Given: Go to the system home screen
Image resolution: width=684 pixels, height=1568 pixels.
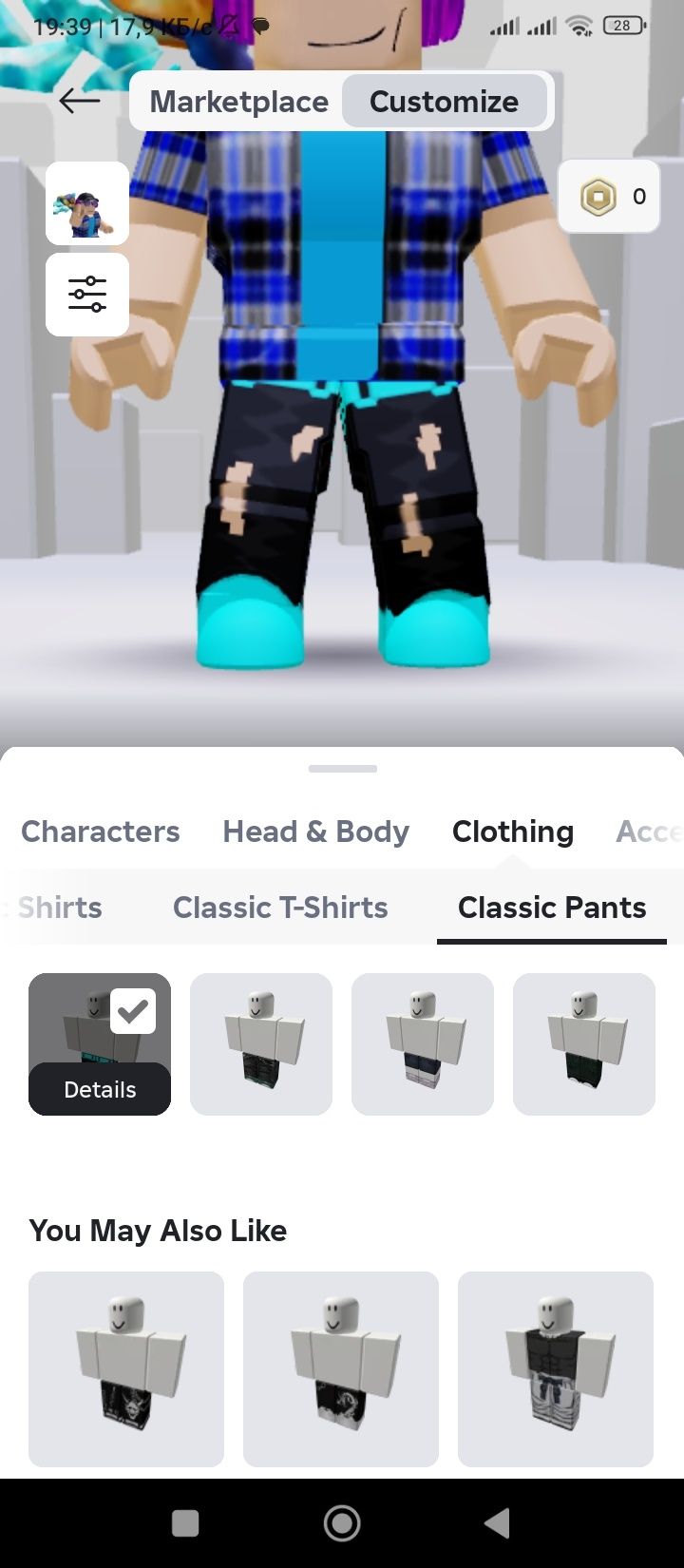Looking at the screenshot, I should point(342,1523).
